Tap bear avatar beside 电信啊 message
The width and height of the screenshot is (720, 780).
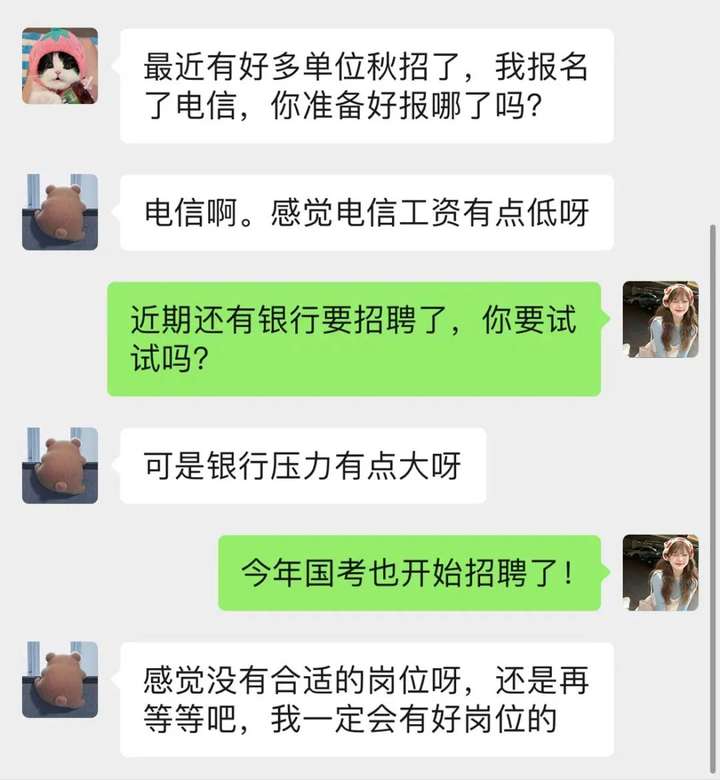coord(60,212)
